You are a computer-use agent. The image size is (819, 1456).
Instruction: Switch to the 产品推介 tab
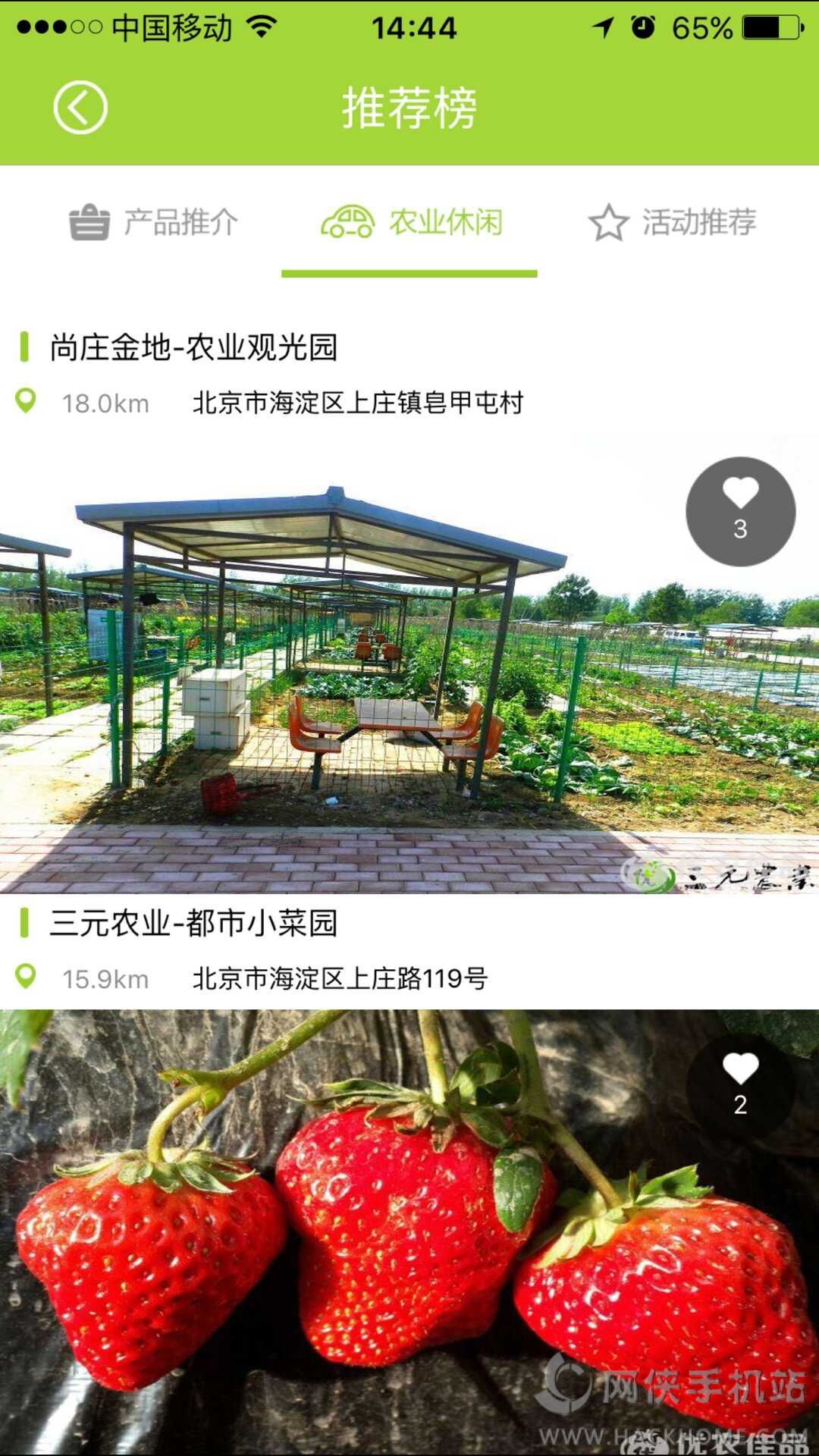click(x=154, y=222)
